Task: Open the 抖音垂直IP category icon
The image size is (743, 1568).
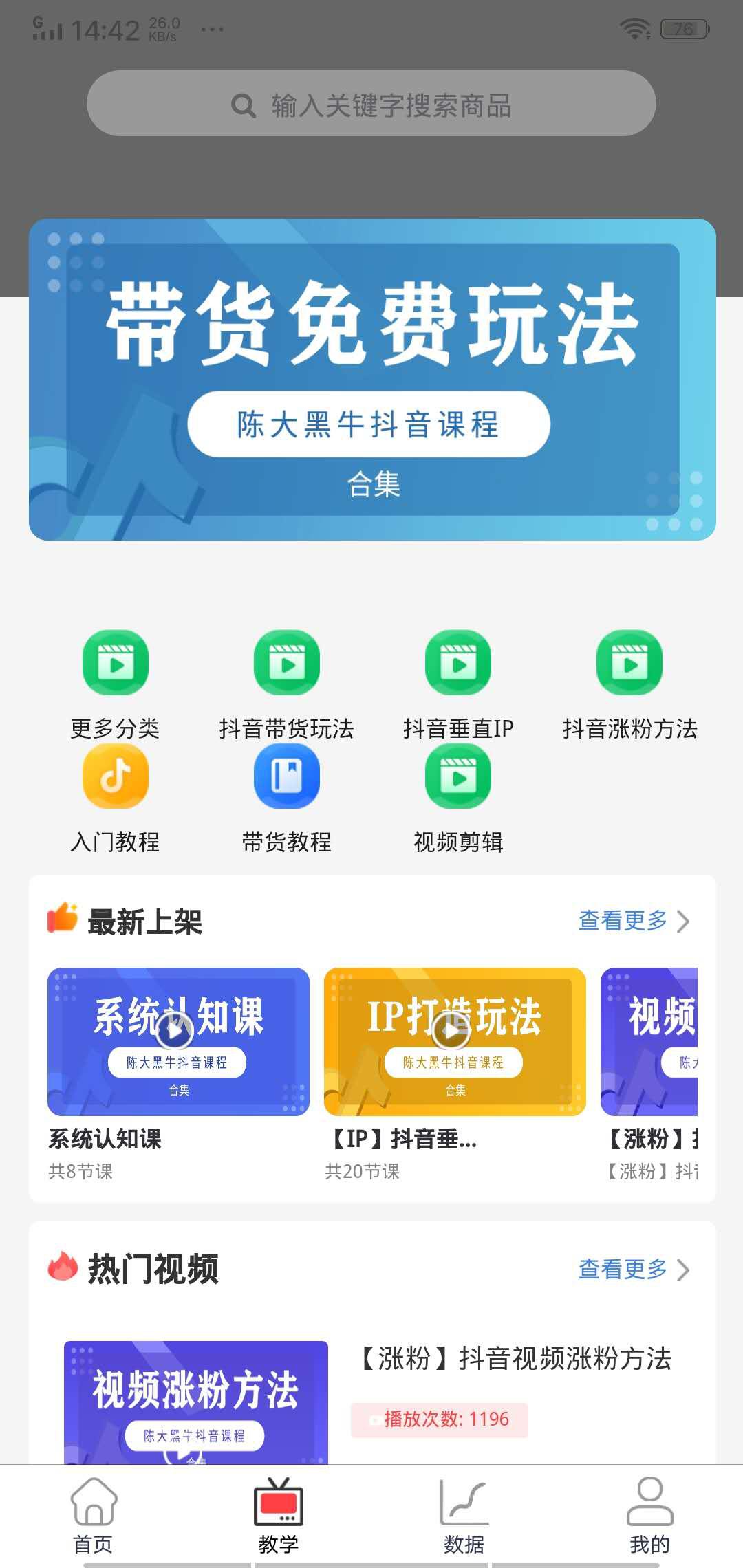Action: pyautogui.click(x=458, y=662)
